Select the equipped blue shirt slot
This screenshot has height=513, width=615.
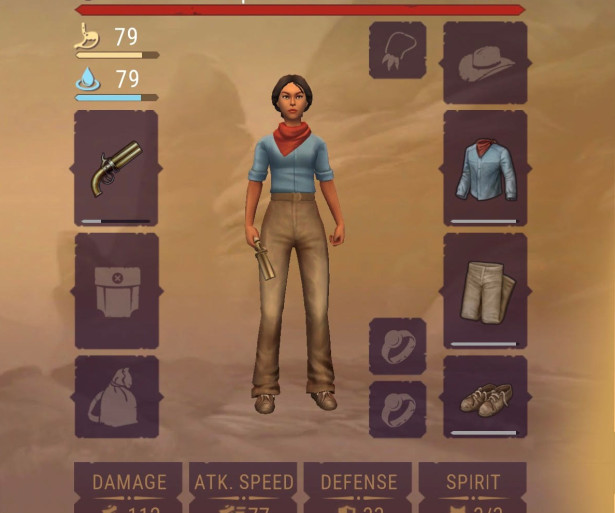pos(485,168)
